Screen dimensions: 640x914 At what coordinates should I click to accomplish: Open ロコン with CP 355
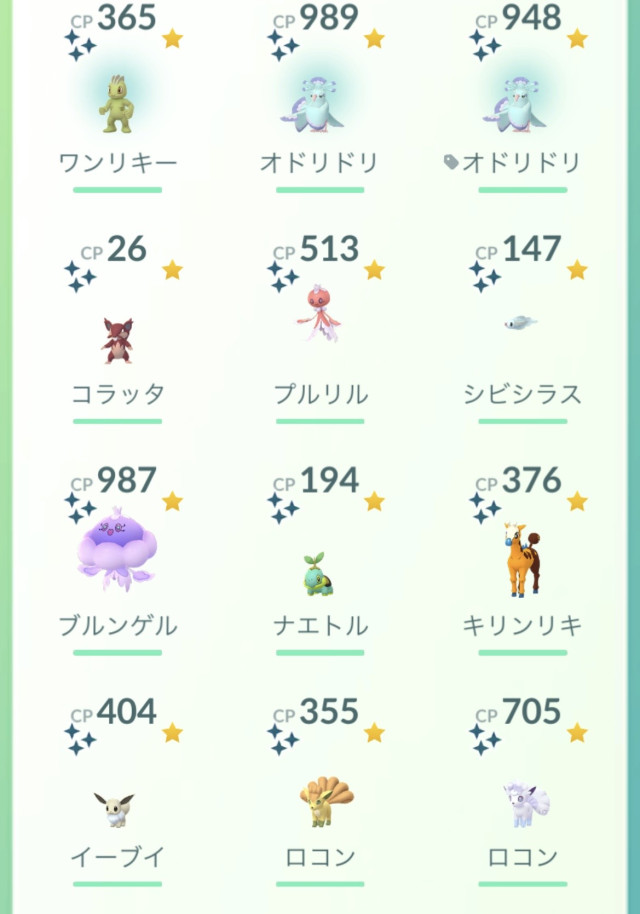319,802
